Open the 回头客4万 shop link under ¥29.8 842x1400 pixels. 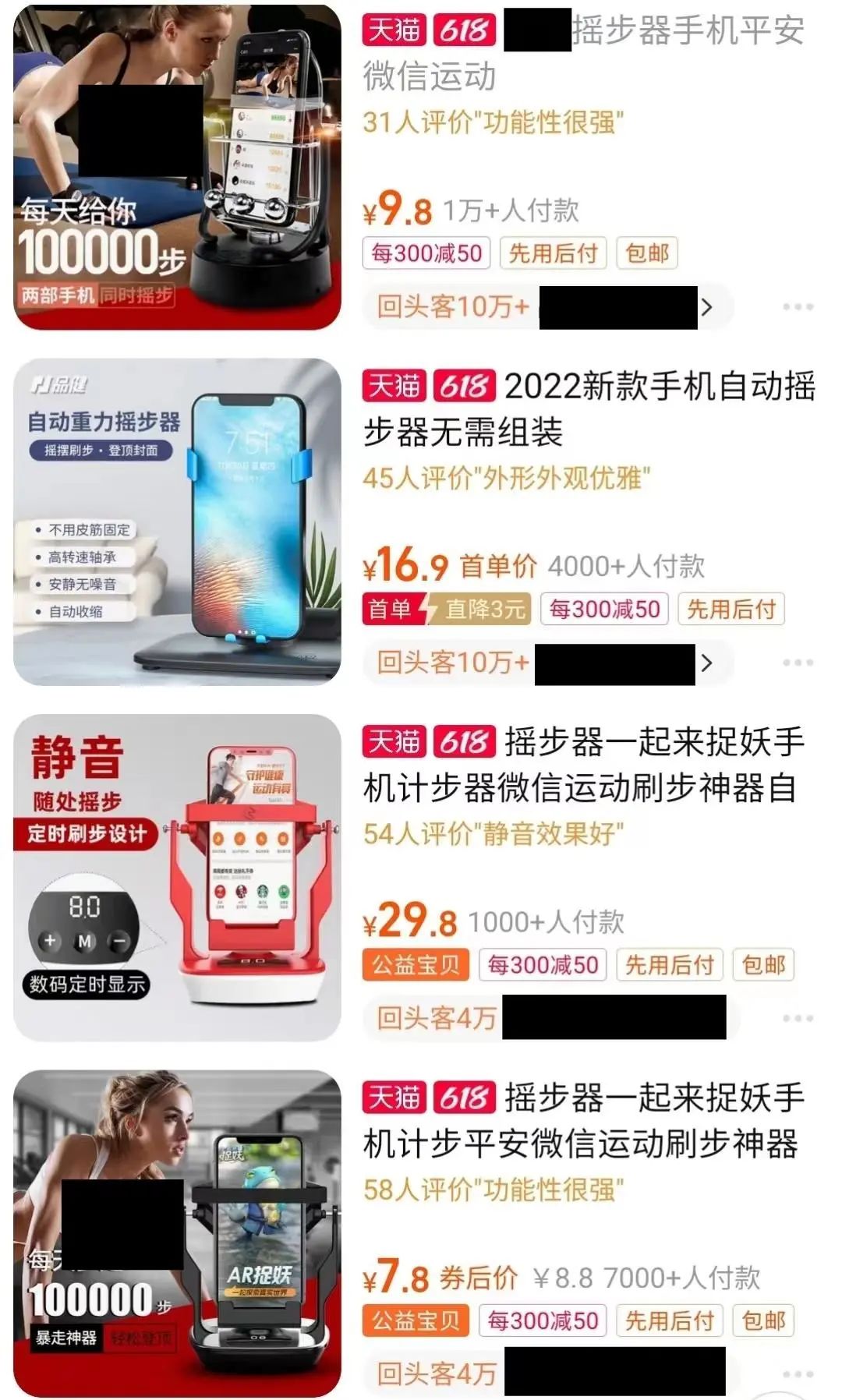pos(546,1018)
